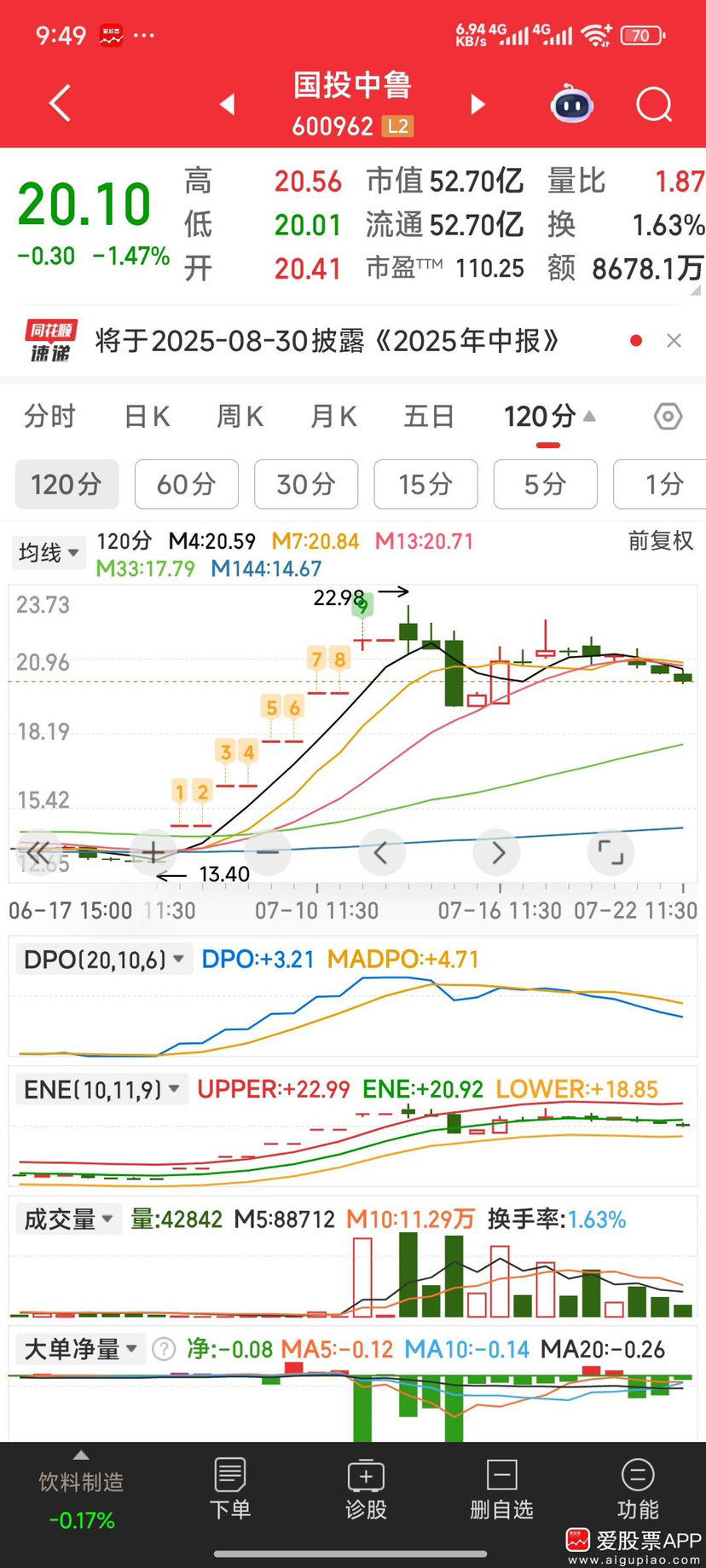Switch to the 分时 chart tab
706x1568 pixels.
(49, 417)
